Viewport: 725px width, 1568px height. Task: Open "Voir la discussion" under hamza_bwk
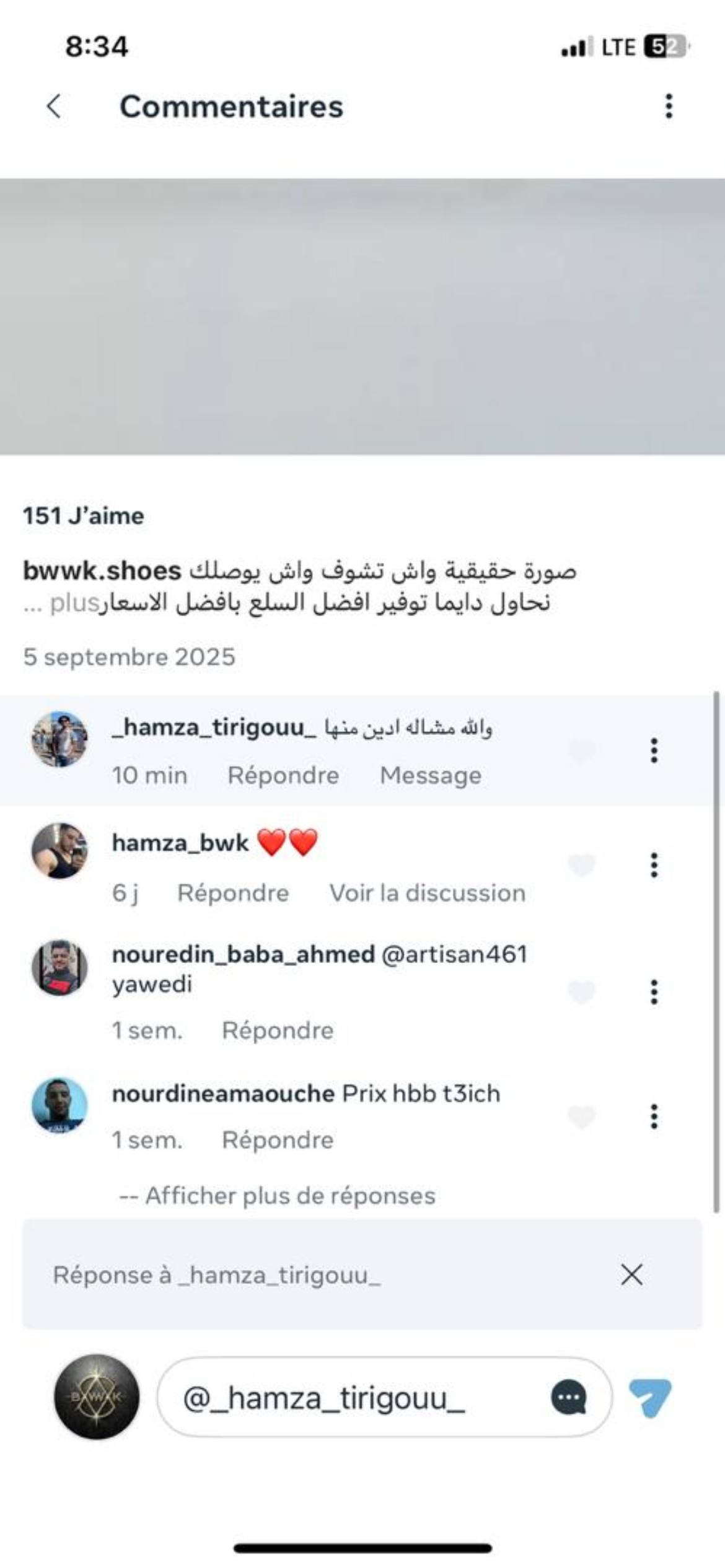(427, 893)
